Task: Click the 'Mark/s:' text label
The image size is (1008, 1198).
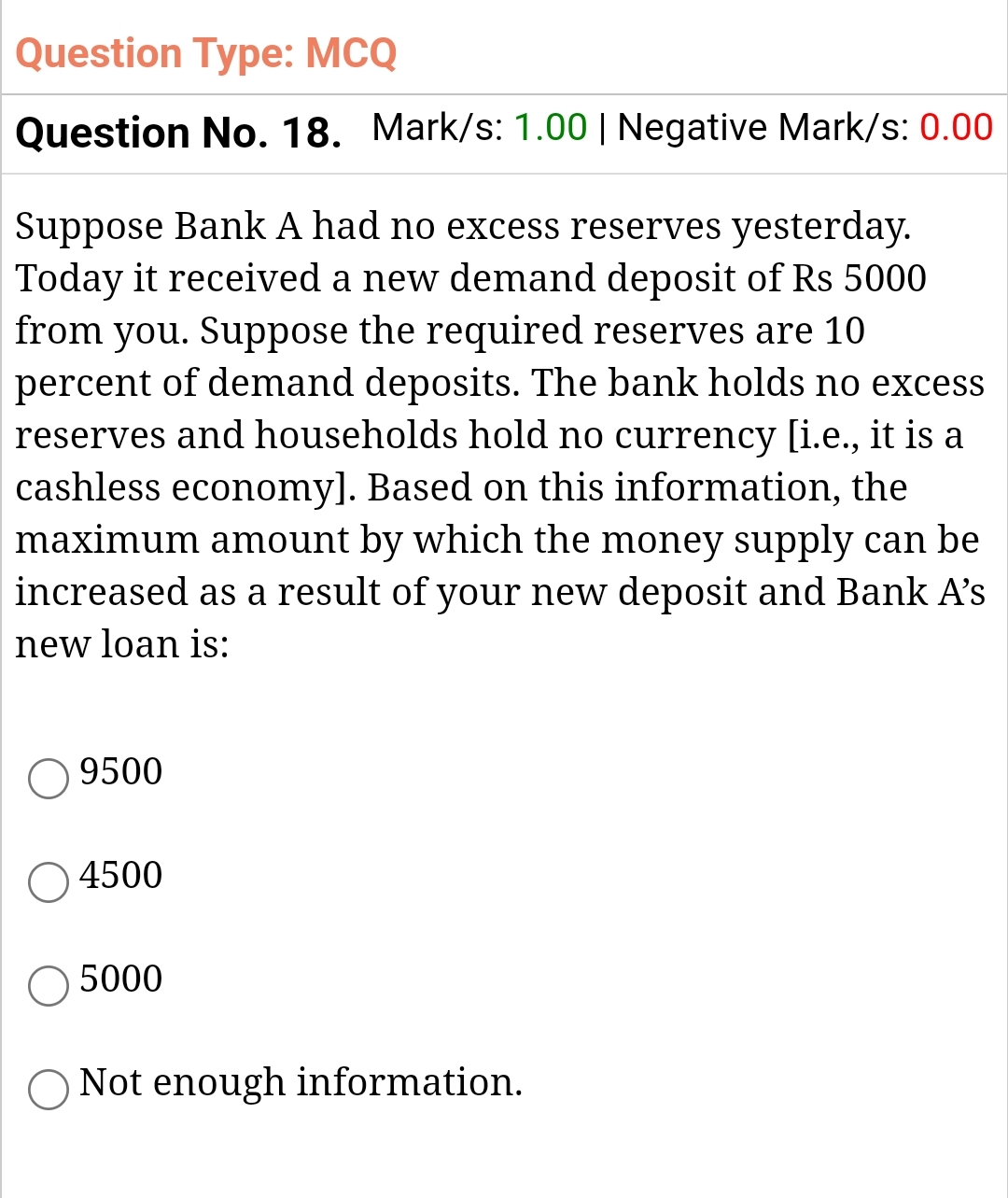Action: [x=431, y=128]
